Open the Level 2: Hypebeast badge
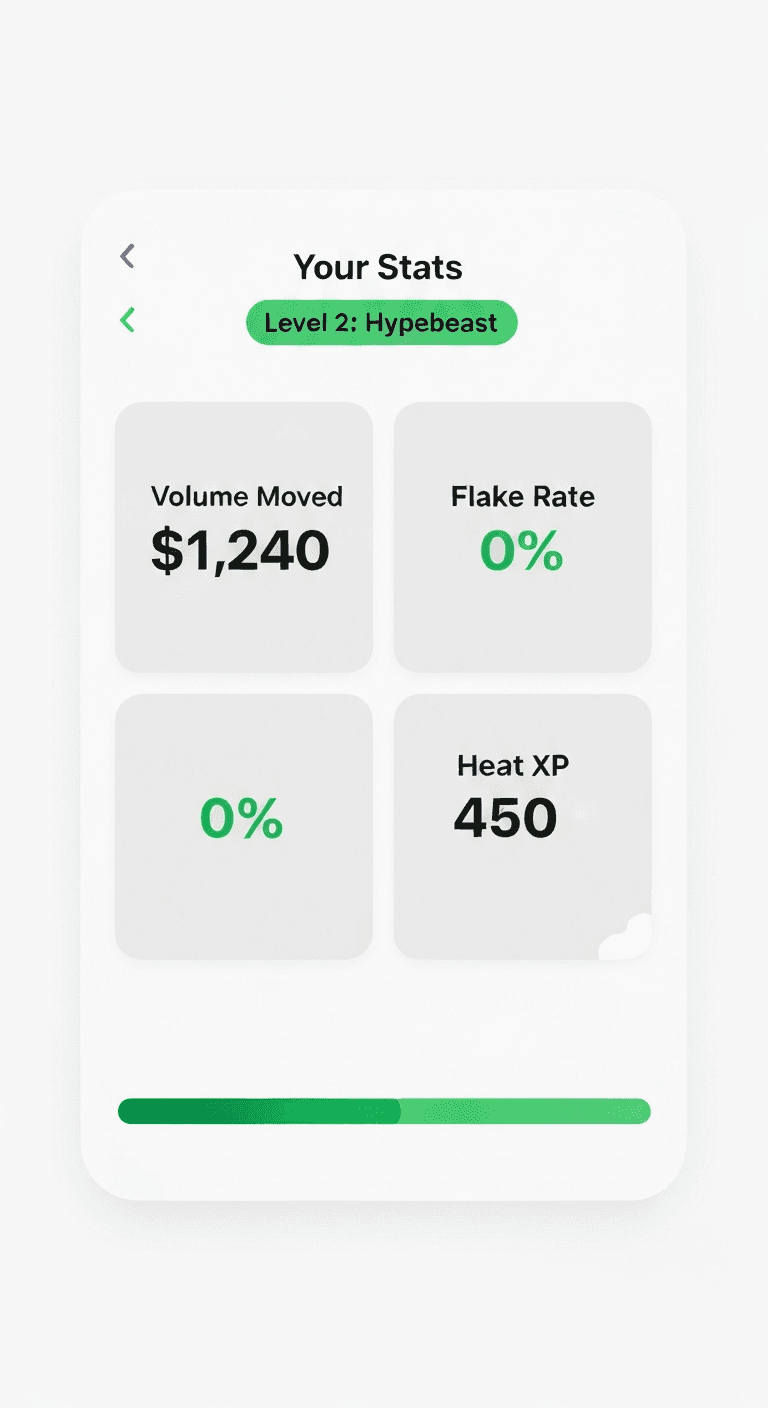The width and height of the screenshot is (768, 1408). (x=381, y=323)
